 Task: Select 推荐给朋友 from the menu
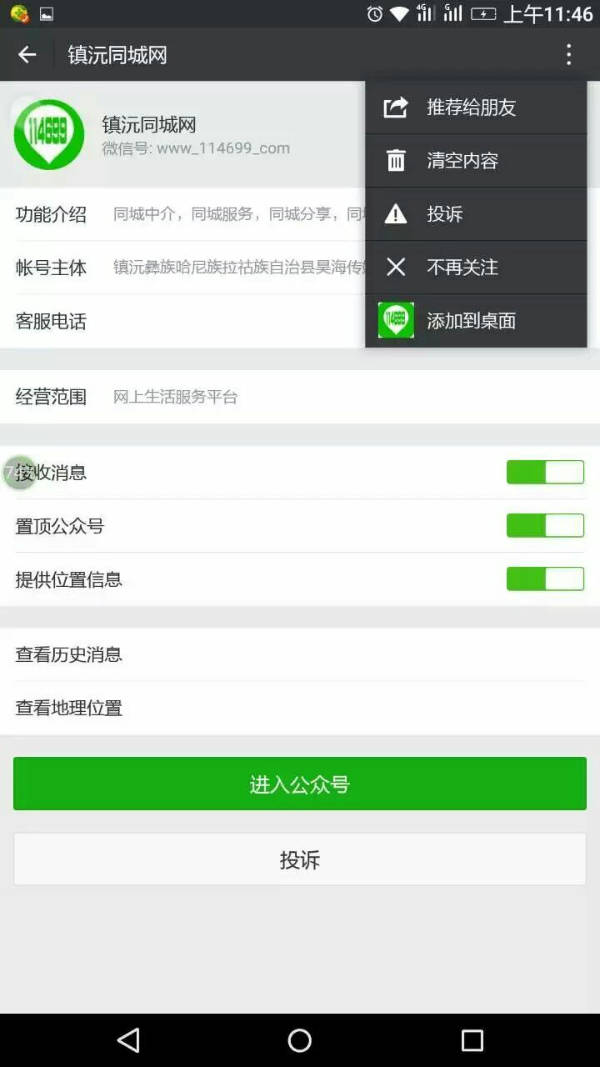pyautogui.click(x=476, y=108)
